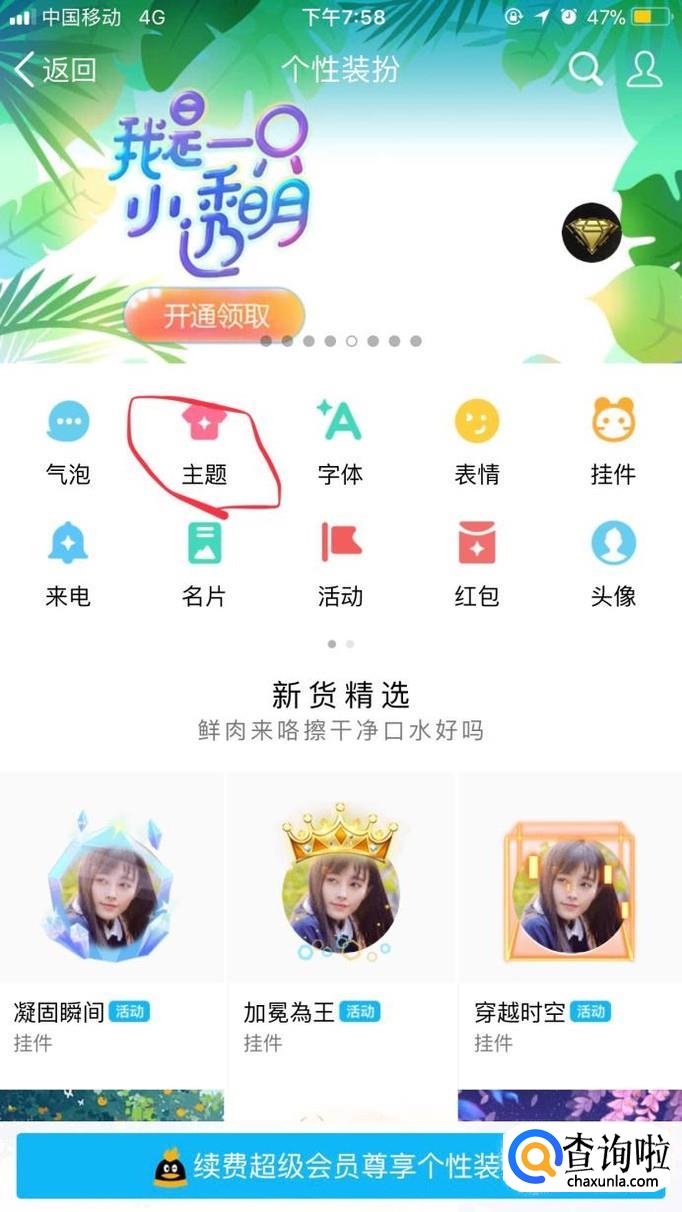Open the 红包 category
Screen dimensions: 682x1212
coord(477,565)
